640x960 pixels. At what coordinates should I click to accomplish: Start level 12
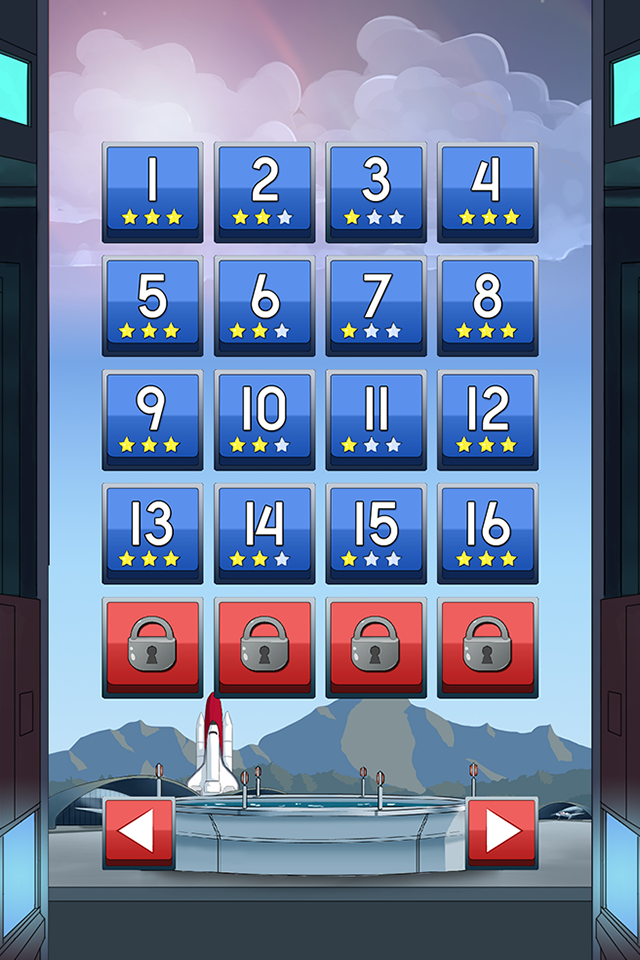click(x=488, y=418)
